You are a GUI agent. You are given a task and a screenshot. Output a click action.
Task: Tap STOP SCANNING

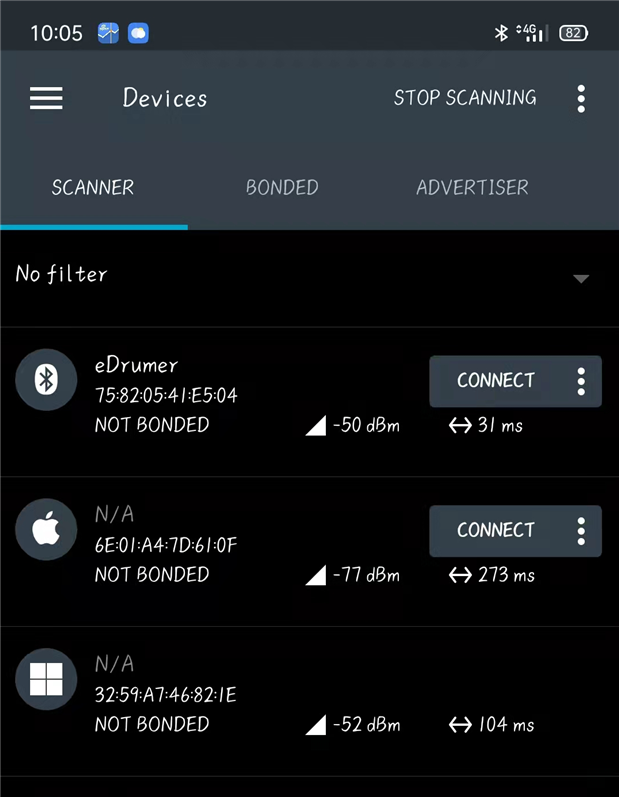pyautogui.click(x=464, y=98)
